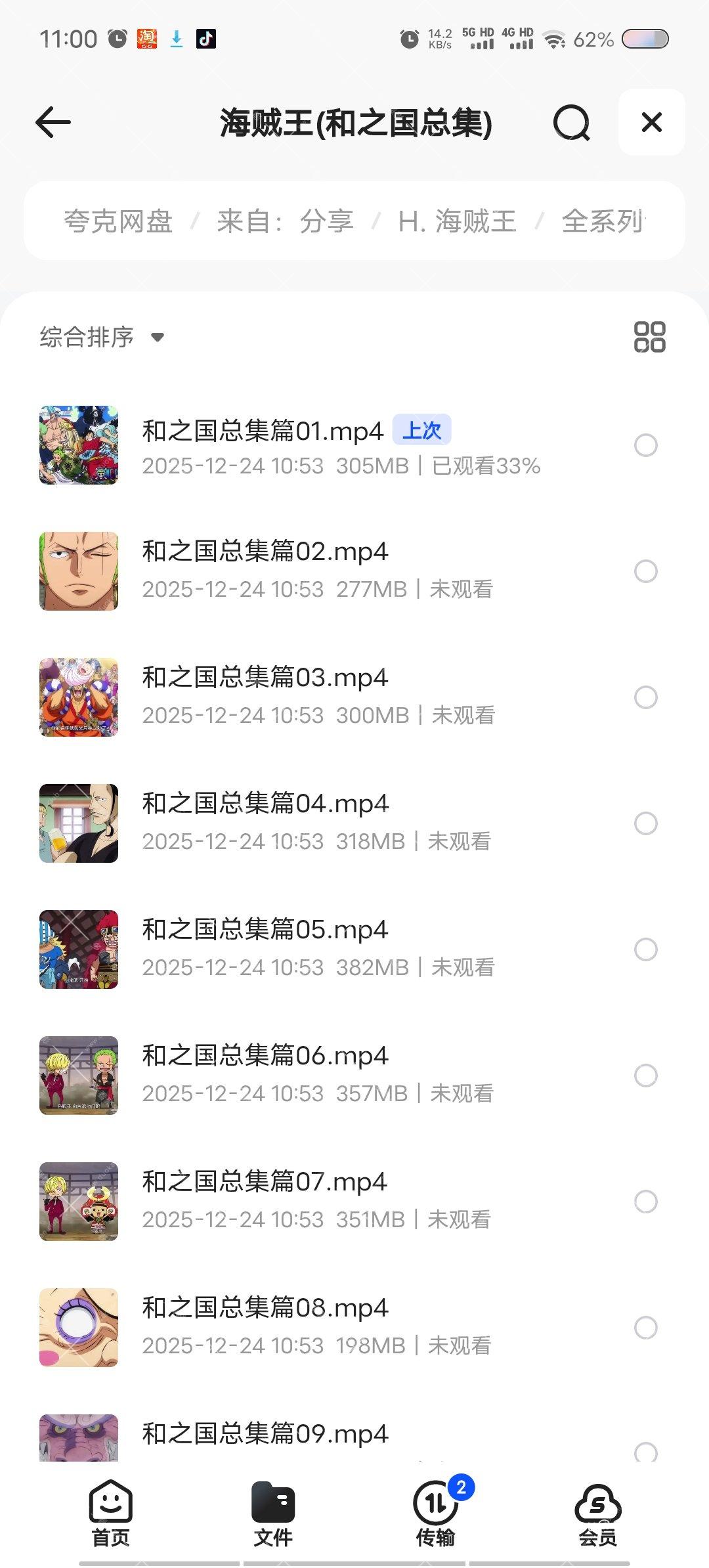This screenshot has height=1568, width=709.
Task: Play 和之国总集篇01.mp4
Action: pos(263,432)
